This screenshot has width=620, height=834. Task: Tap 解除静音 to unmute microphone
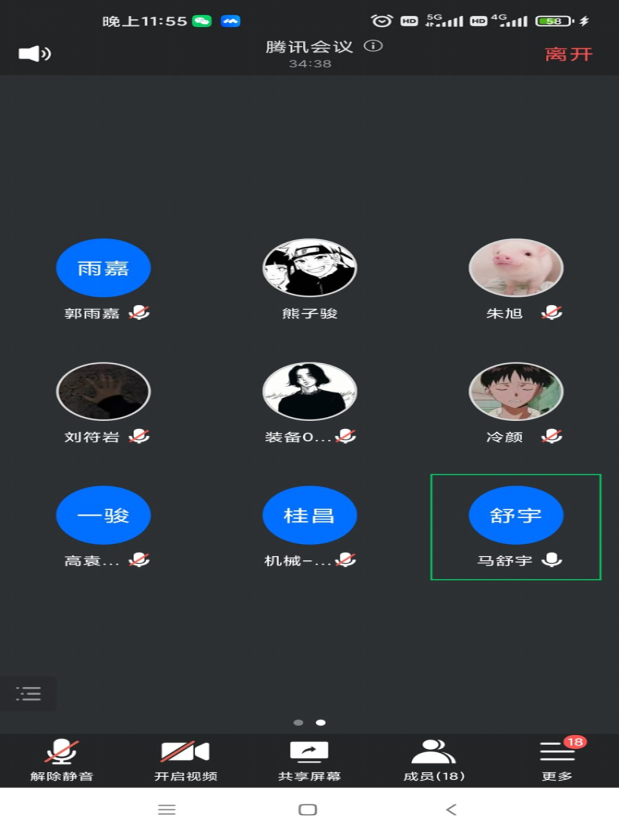point(61,761)
